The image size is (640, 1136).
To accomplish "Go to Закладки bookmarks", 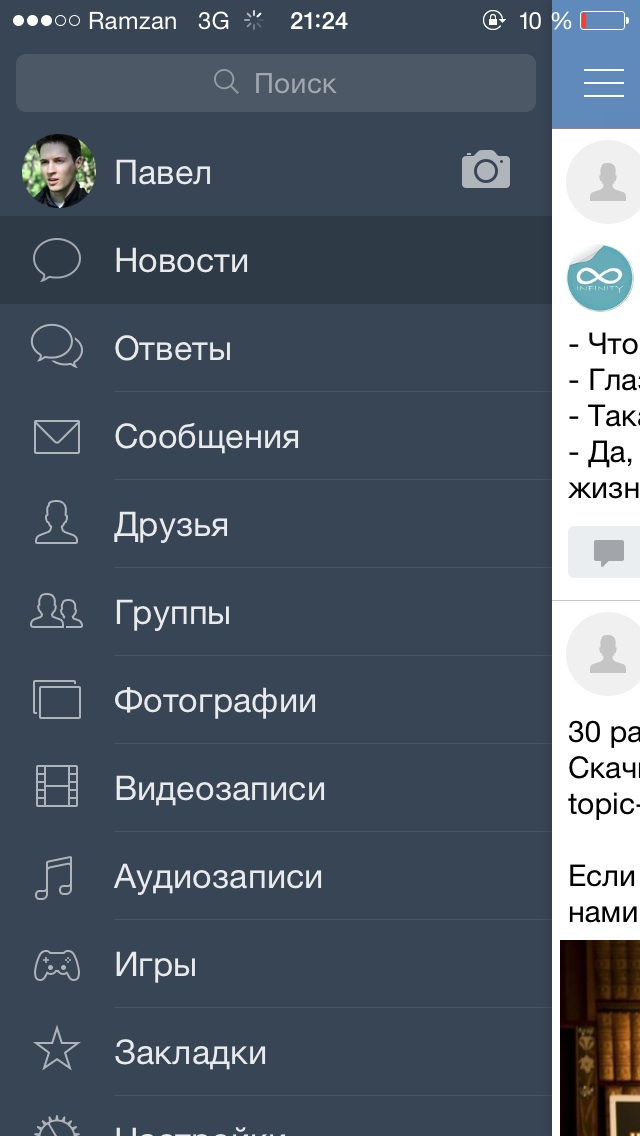I will pos(190,1052).
